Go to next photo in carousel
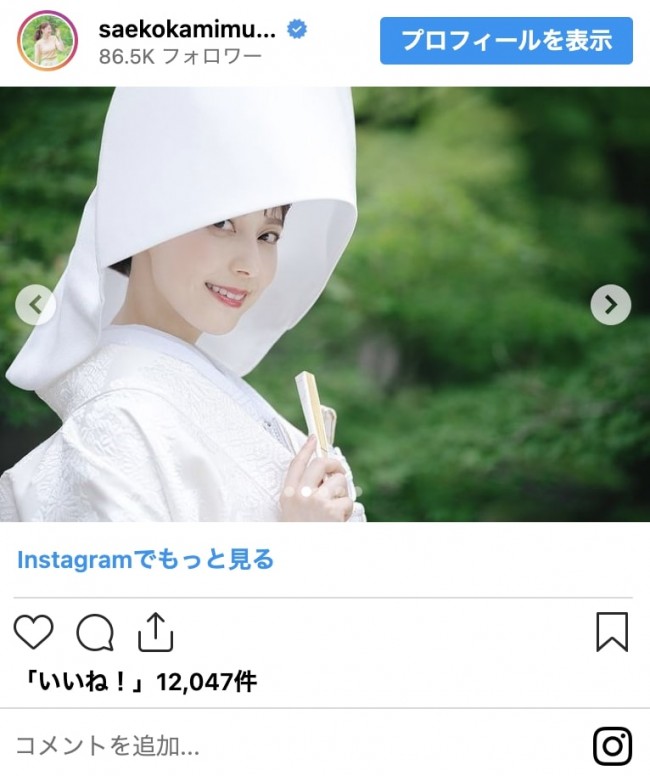 pyautogui.click(x=610, y=305)
